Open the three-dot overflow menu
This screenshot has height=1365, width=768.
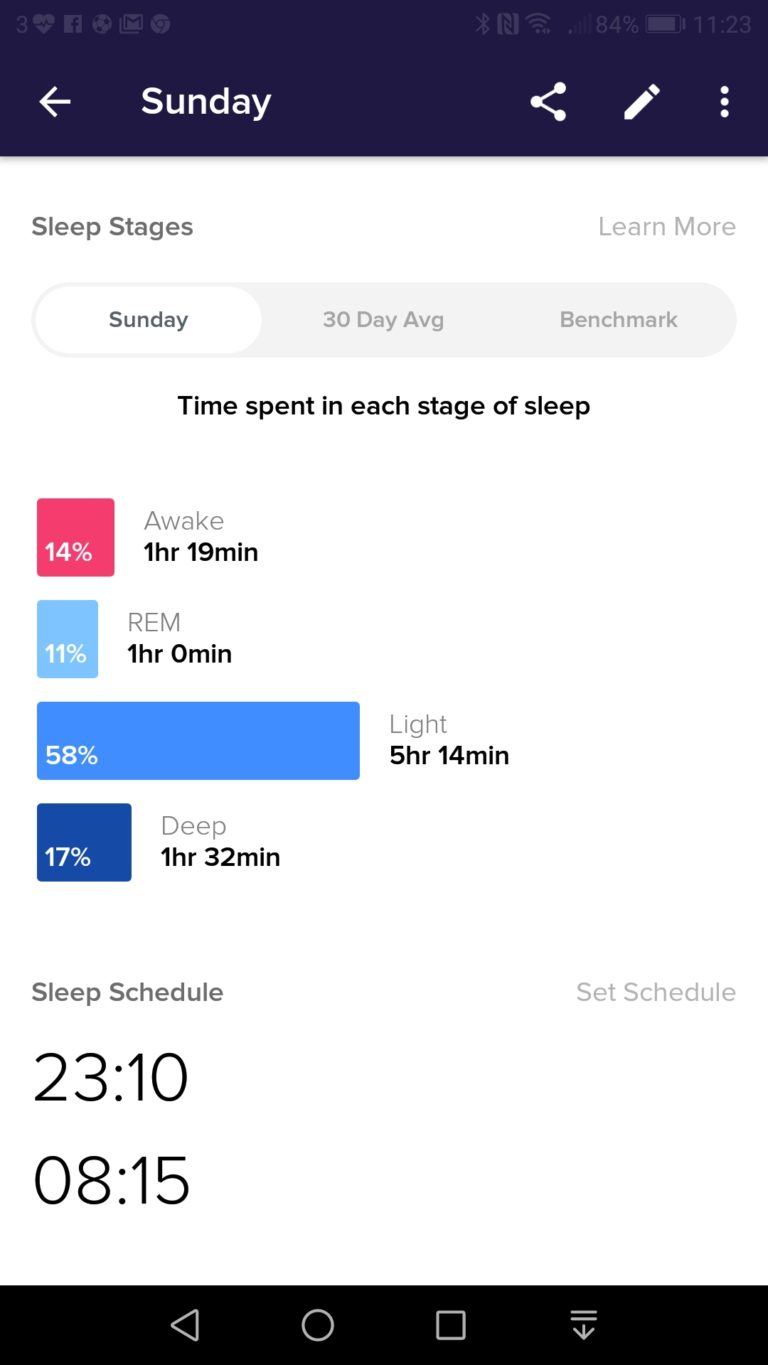pos(725,101)
